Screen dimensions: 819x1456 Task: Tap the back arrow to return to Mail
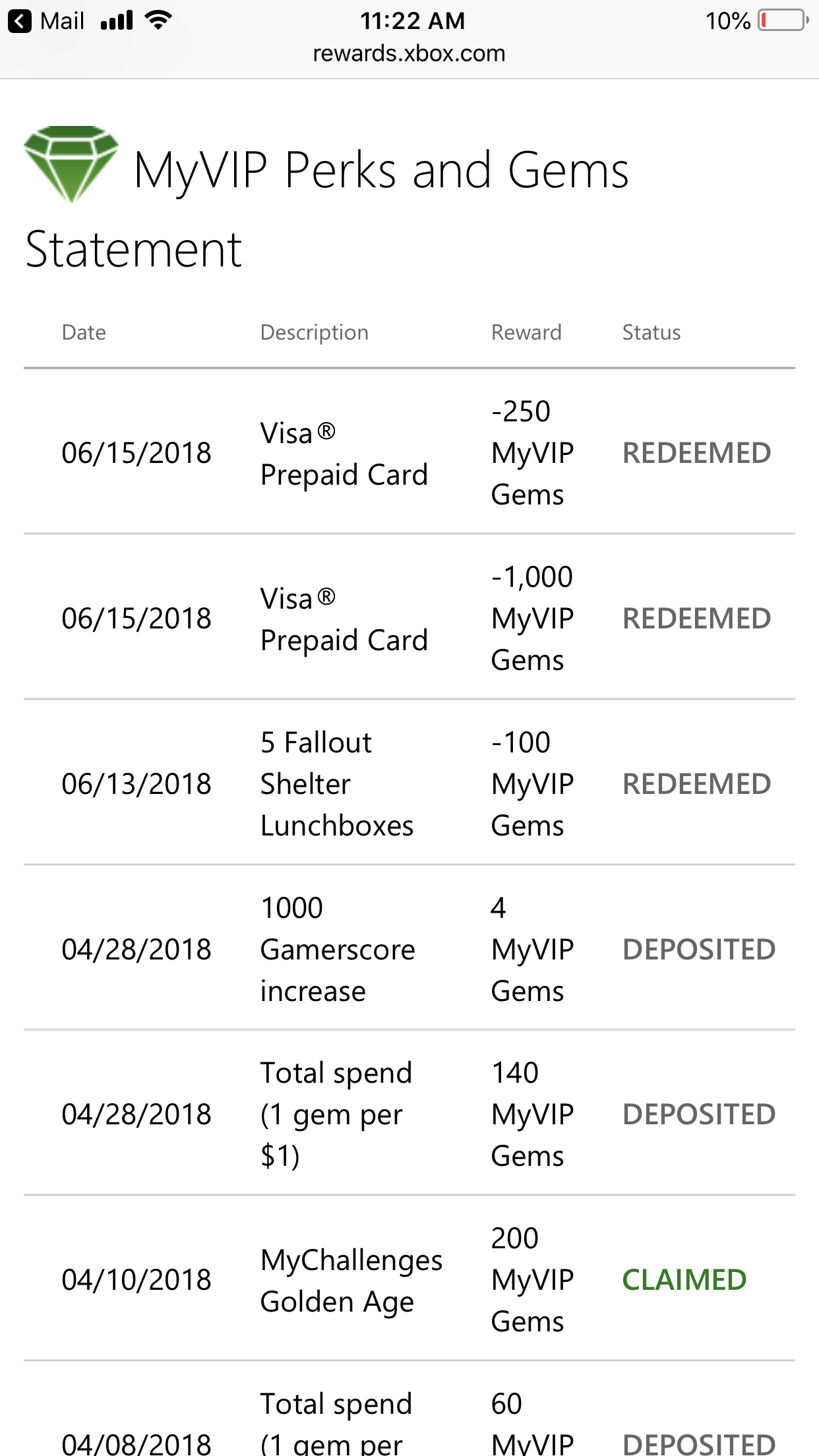coord(20,20)
